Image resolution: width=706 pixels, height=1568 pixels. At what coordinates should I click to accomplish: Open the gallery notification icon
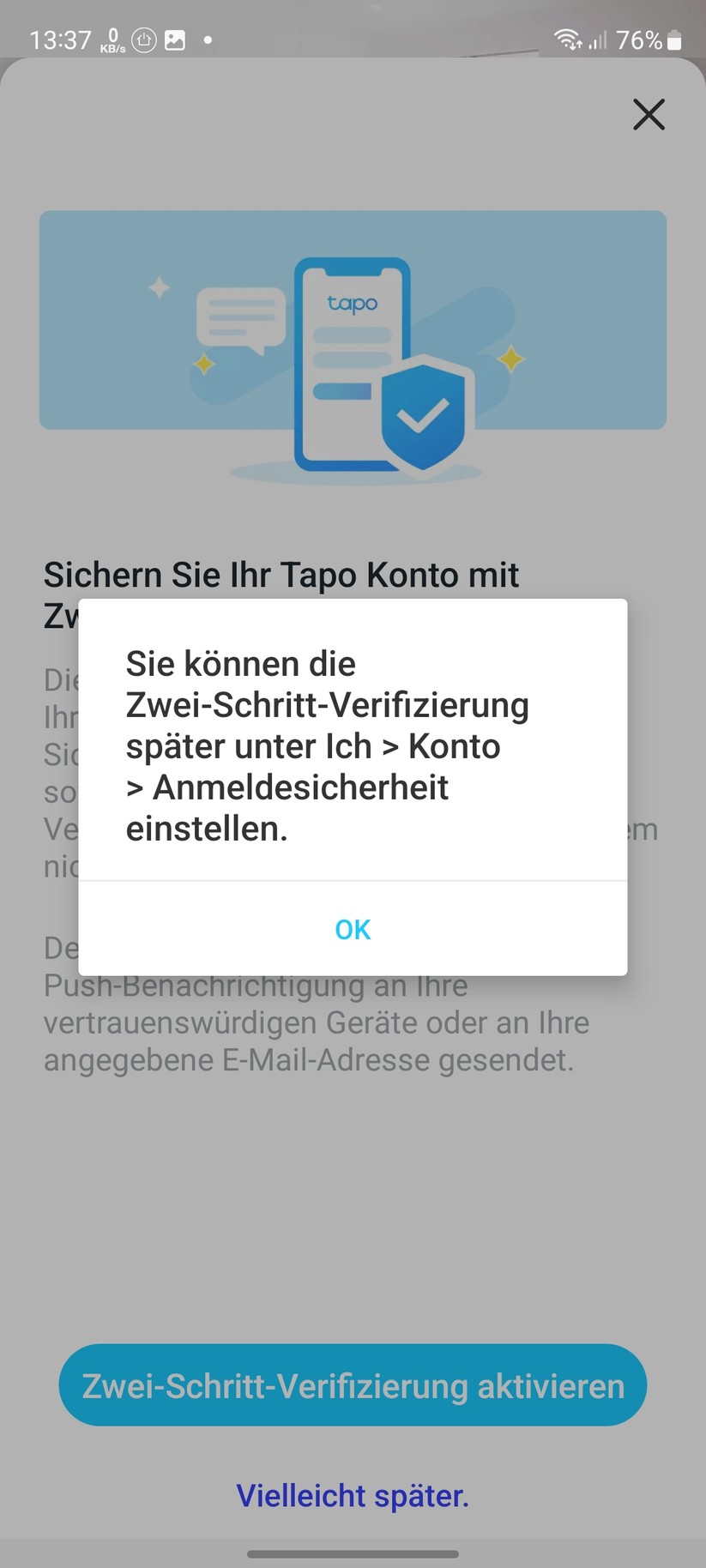174,39
